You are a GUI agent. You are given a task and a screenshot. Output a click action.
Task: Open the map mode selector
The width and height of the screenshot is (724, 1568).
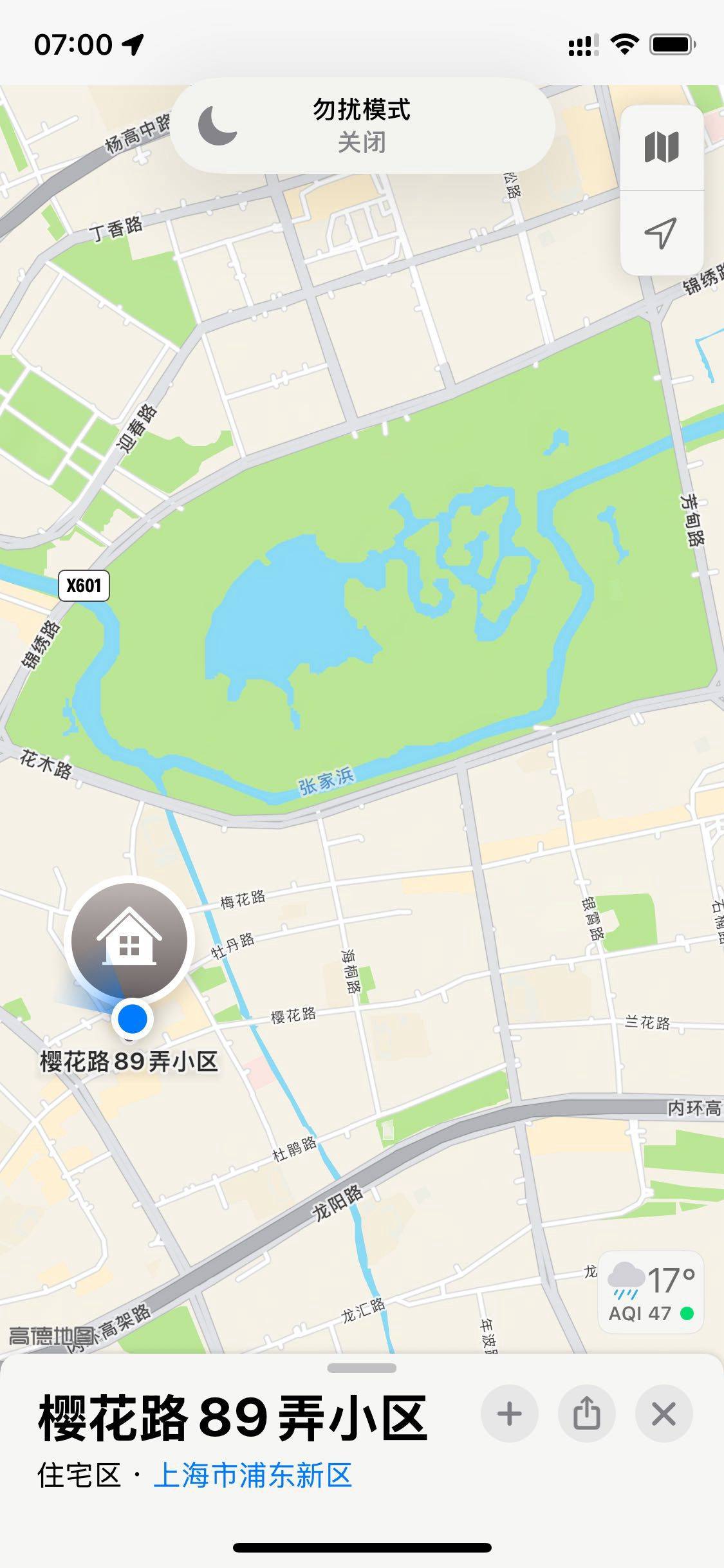[x=662, y=147]
